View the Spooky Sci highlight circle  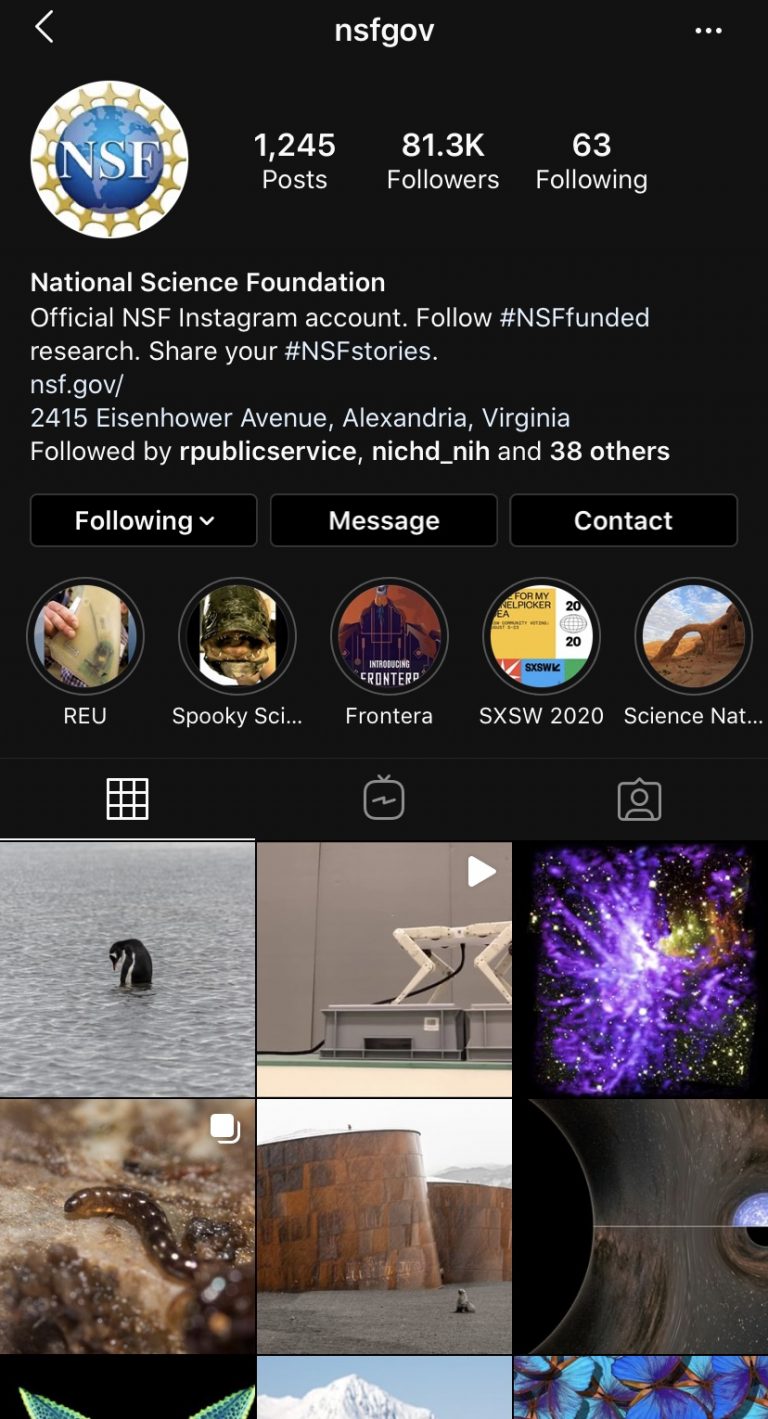coord(237,635)
